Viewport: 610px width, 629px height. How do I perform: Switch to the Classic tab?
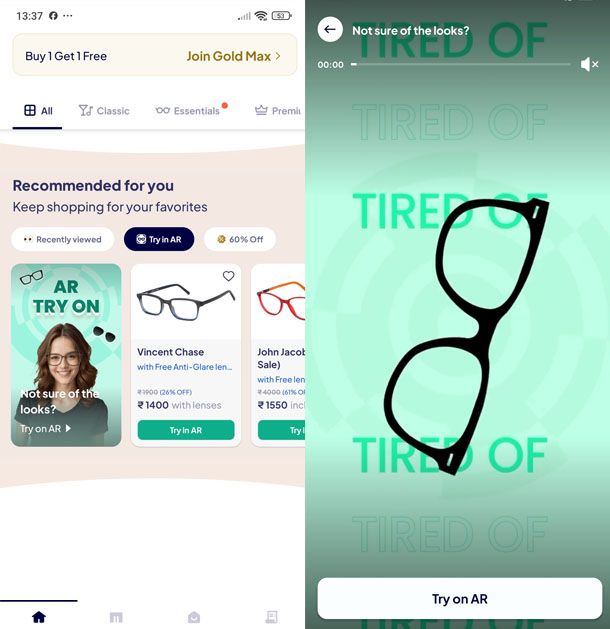(105, 111)
